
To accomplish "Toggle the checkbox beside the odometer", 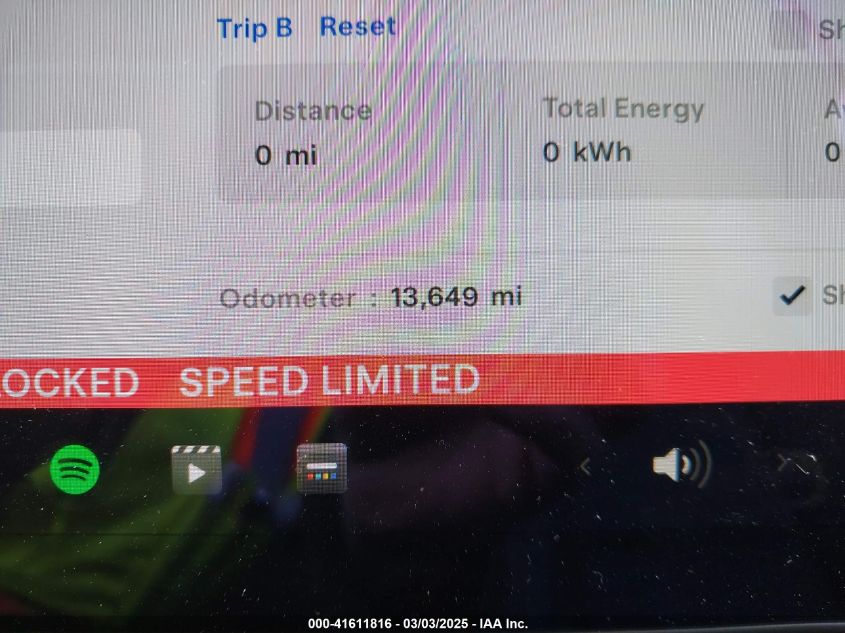I will pos(792,296).
